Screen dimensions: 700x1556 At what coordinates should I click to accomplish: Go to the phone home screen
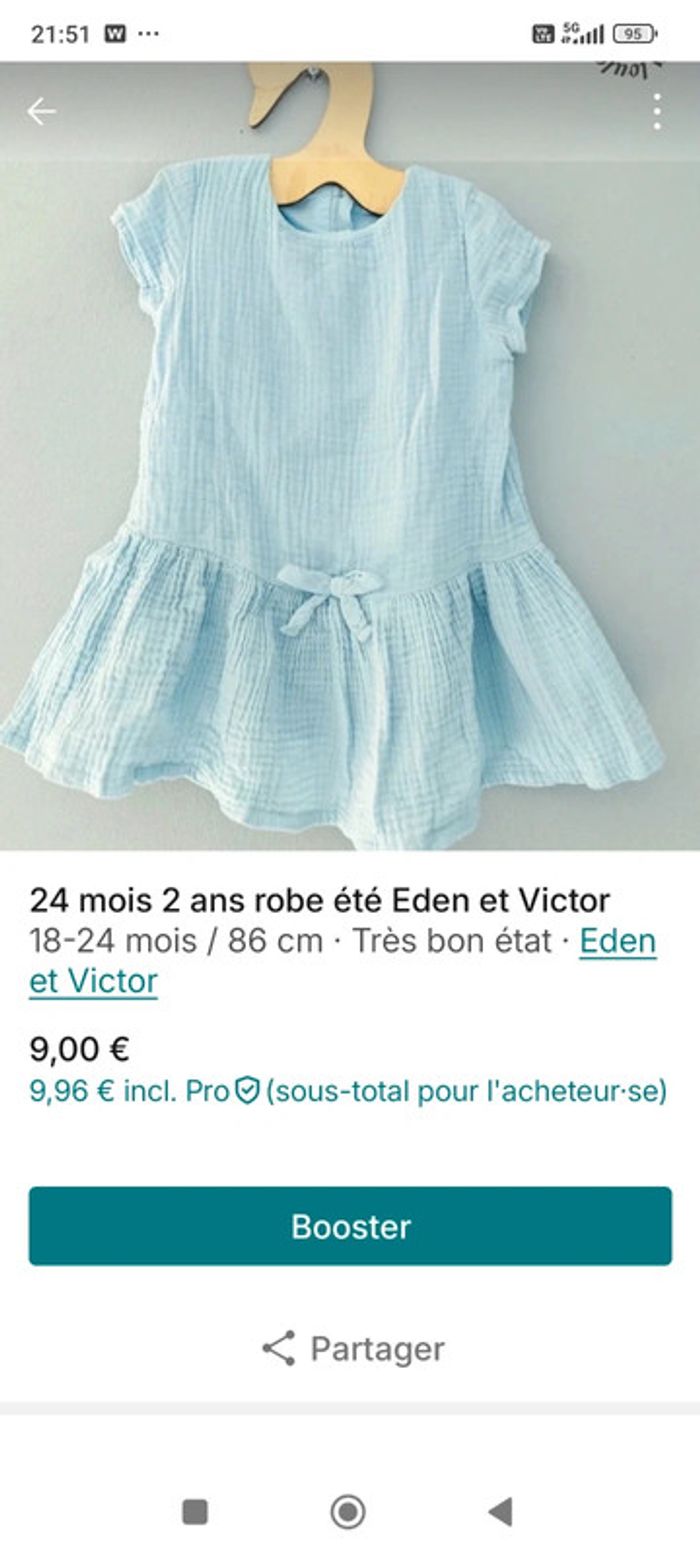click(348, 1511)
